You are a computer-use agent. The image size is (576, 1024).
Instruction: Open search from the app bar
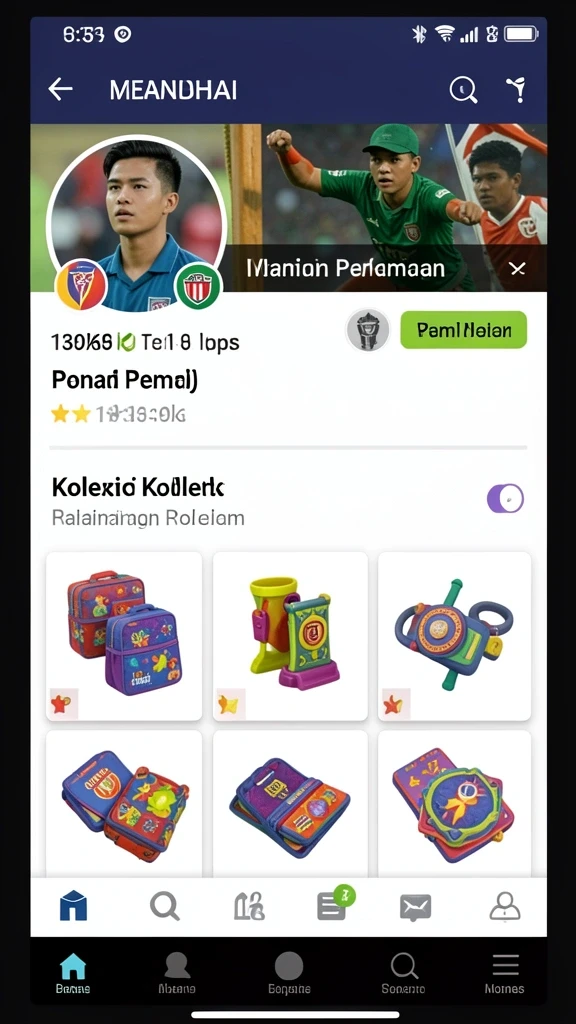tap(463, 89)
